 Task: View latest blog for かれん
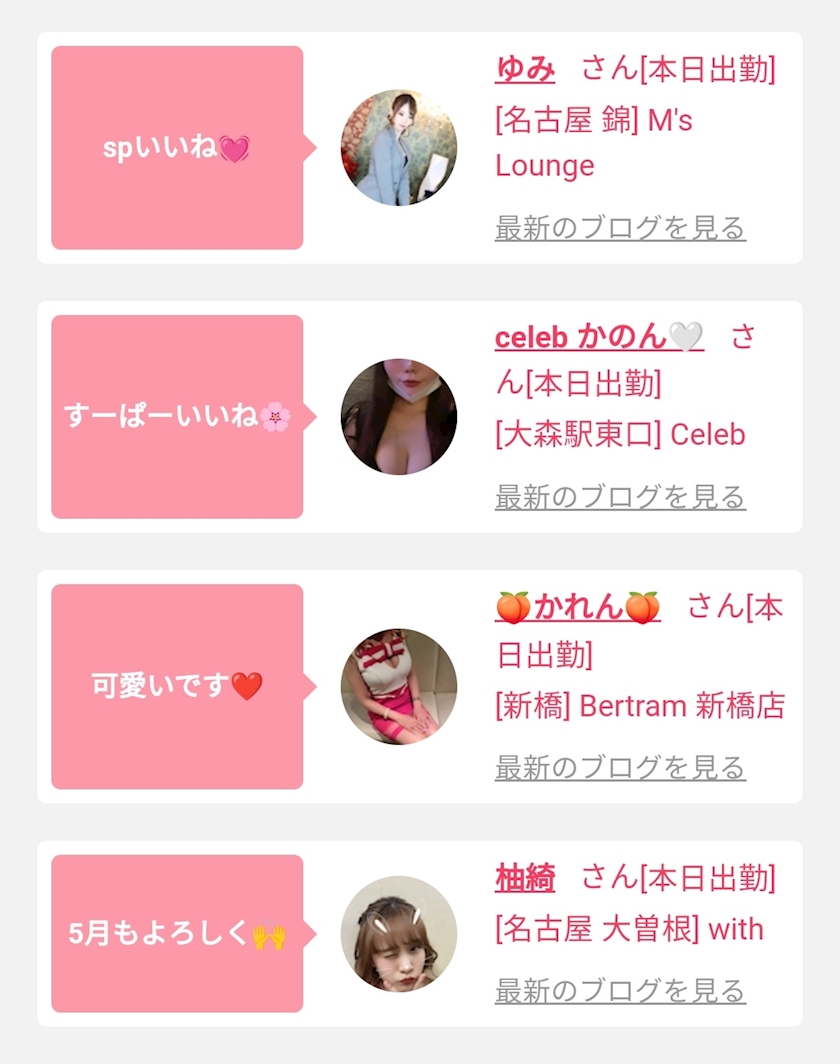(620, 768)
